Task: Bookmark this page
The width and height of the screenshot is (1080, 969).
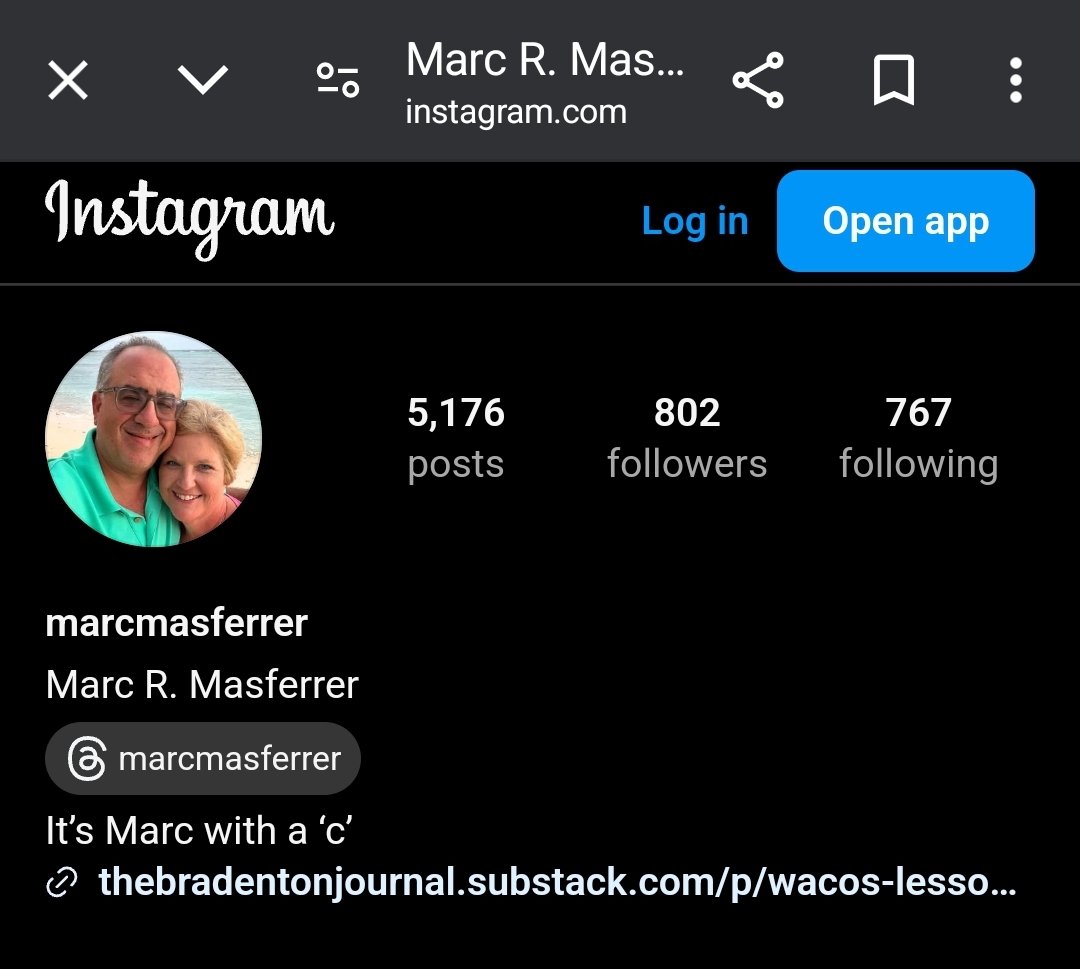Action: click(893, 81)
